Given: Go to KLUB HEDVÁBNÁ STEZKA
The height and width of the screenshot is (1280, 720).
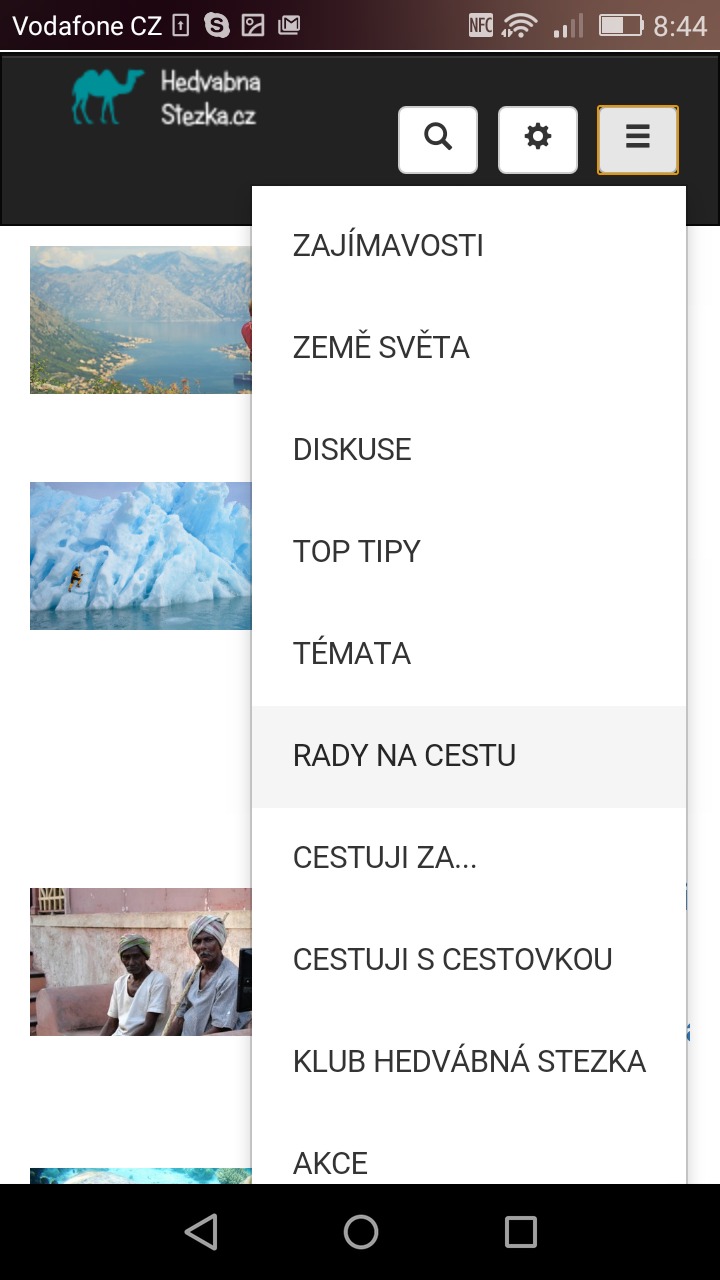Looking at the screenshot, I should [x=469, y=1062].
